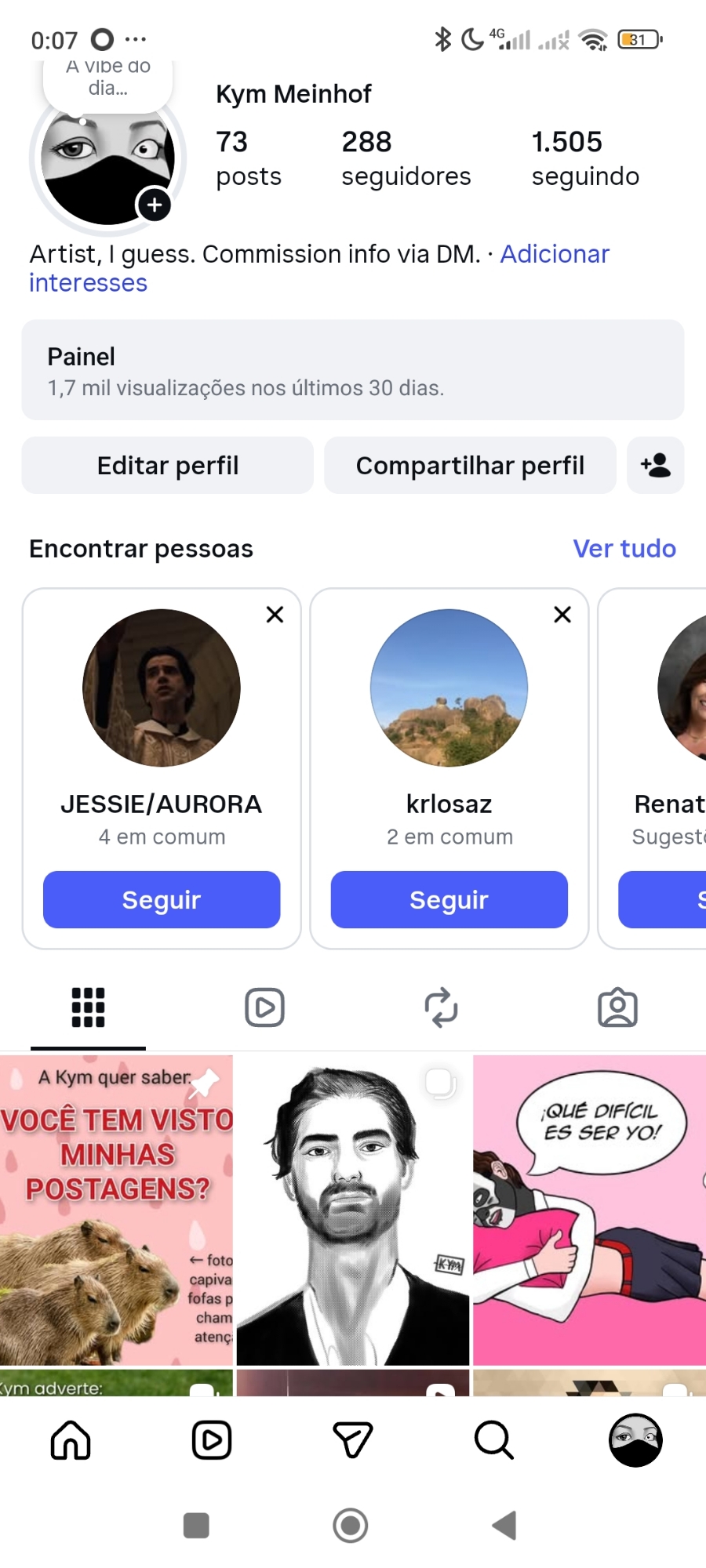Switch to the reposts tab
706x1568 pixels.
click(441, 1007)
